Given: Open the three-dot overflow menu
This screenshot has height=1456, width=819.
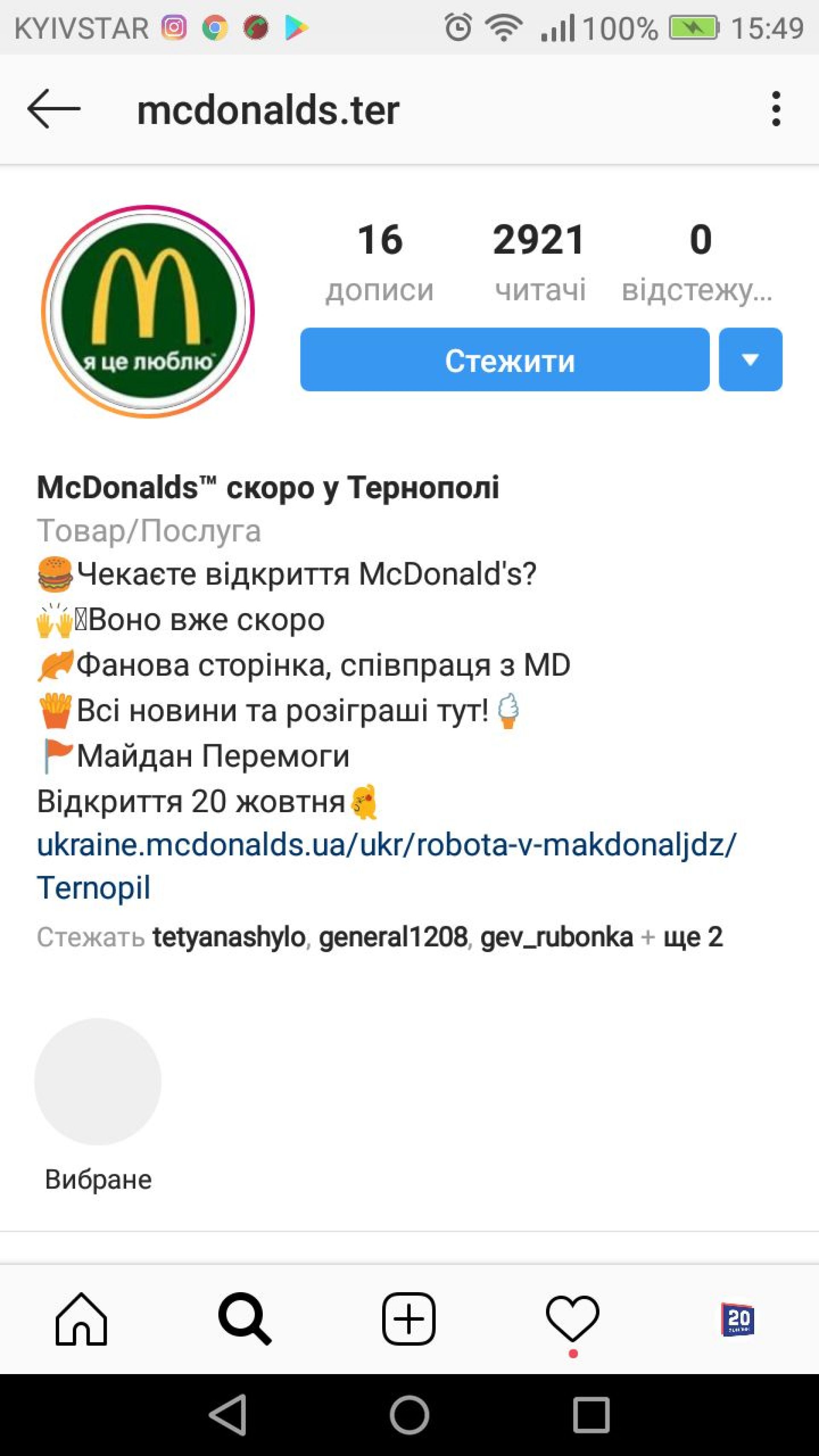Looking at the screenshot, I should tap(776, 109).
